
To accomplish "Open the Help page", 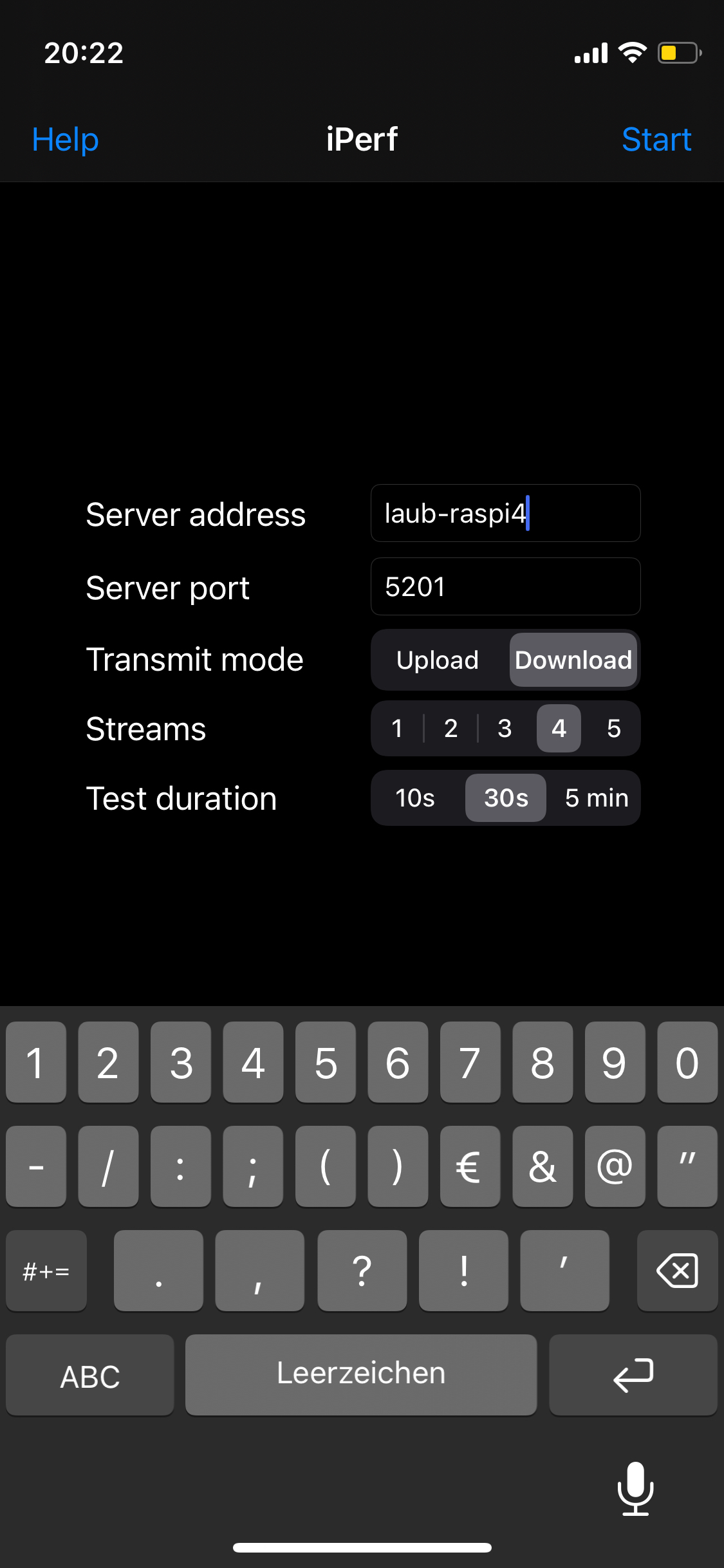I will coord(65,140).
